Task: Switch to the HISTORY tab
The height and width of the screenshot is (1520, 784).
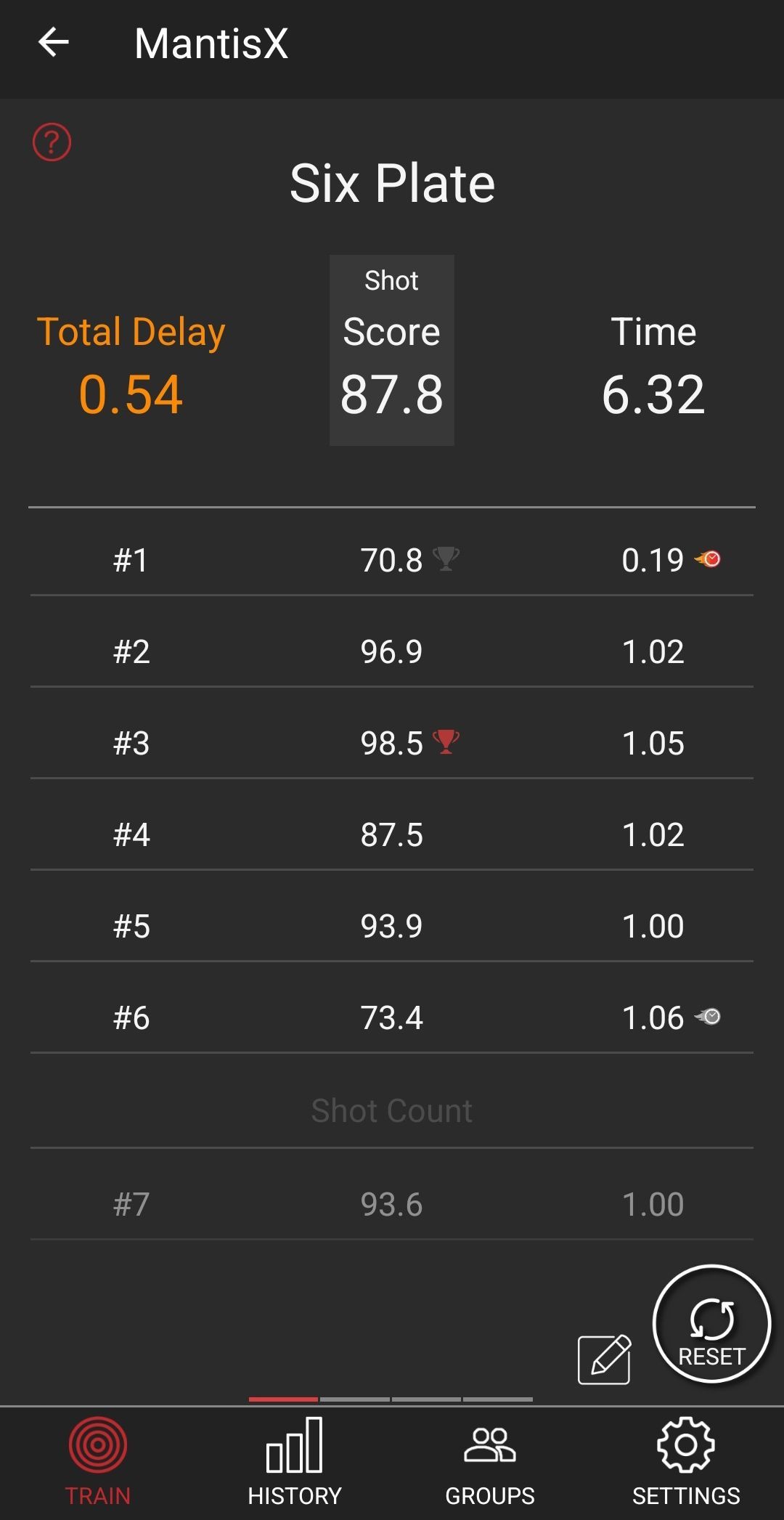Action: [294, 1463]
